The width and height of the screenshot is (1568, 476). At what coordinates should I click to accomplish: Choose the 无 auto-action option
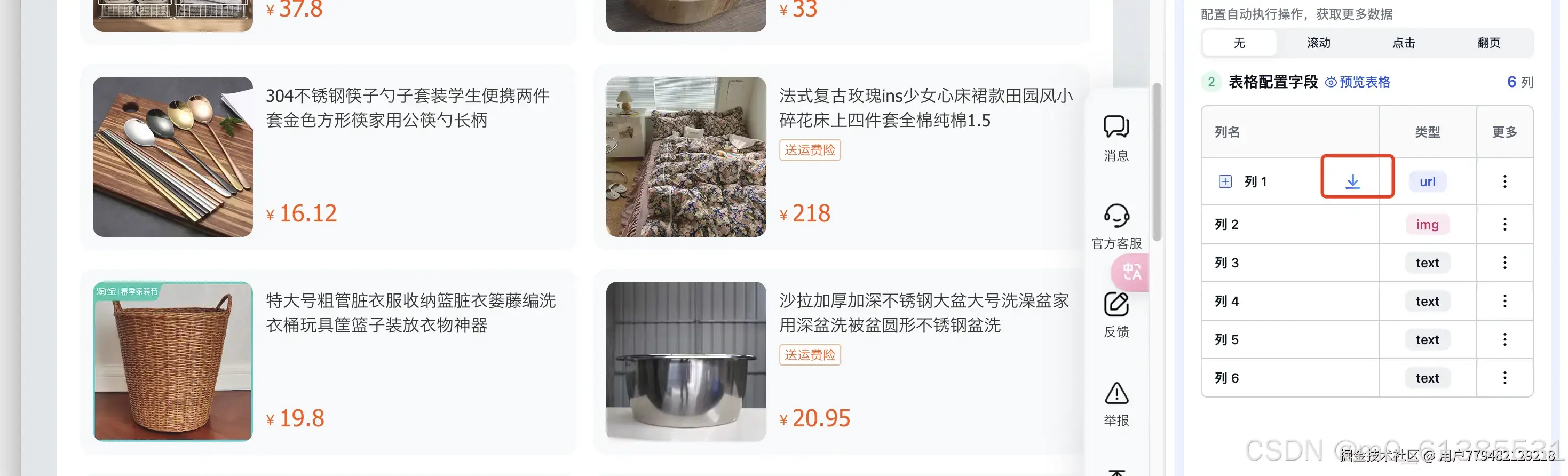1239,43
